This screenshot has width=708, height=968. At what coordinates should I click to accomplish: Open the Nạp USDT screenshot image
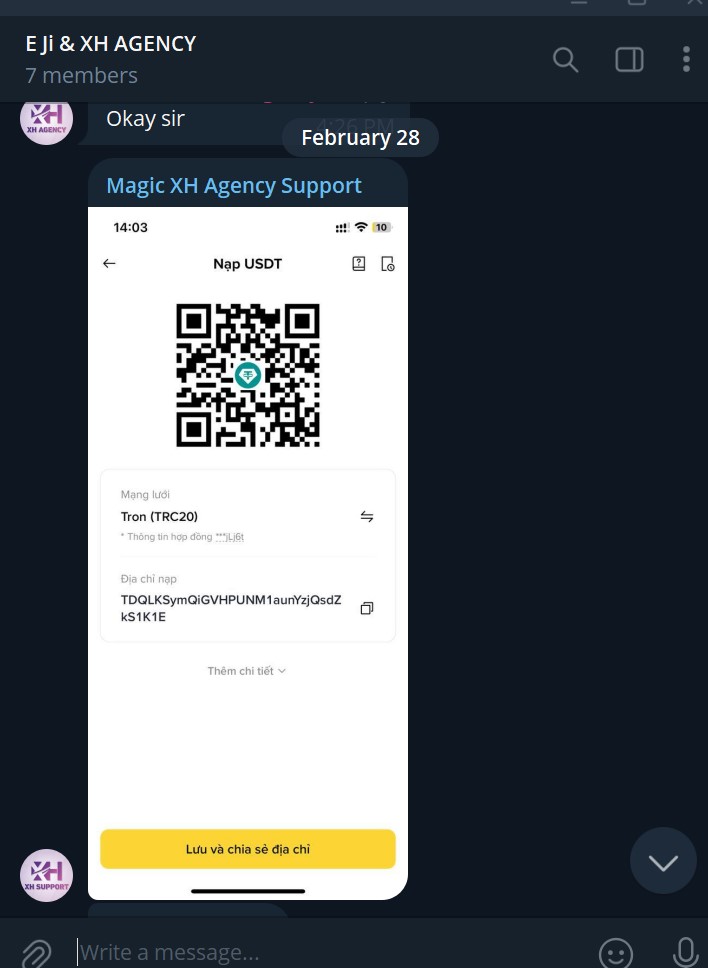248,552
